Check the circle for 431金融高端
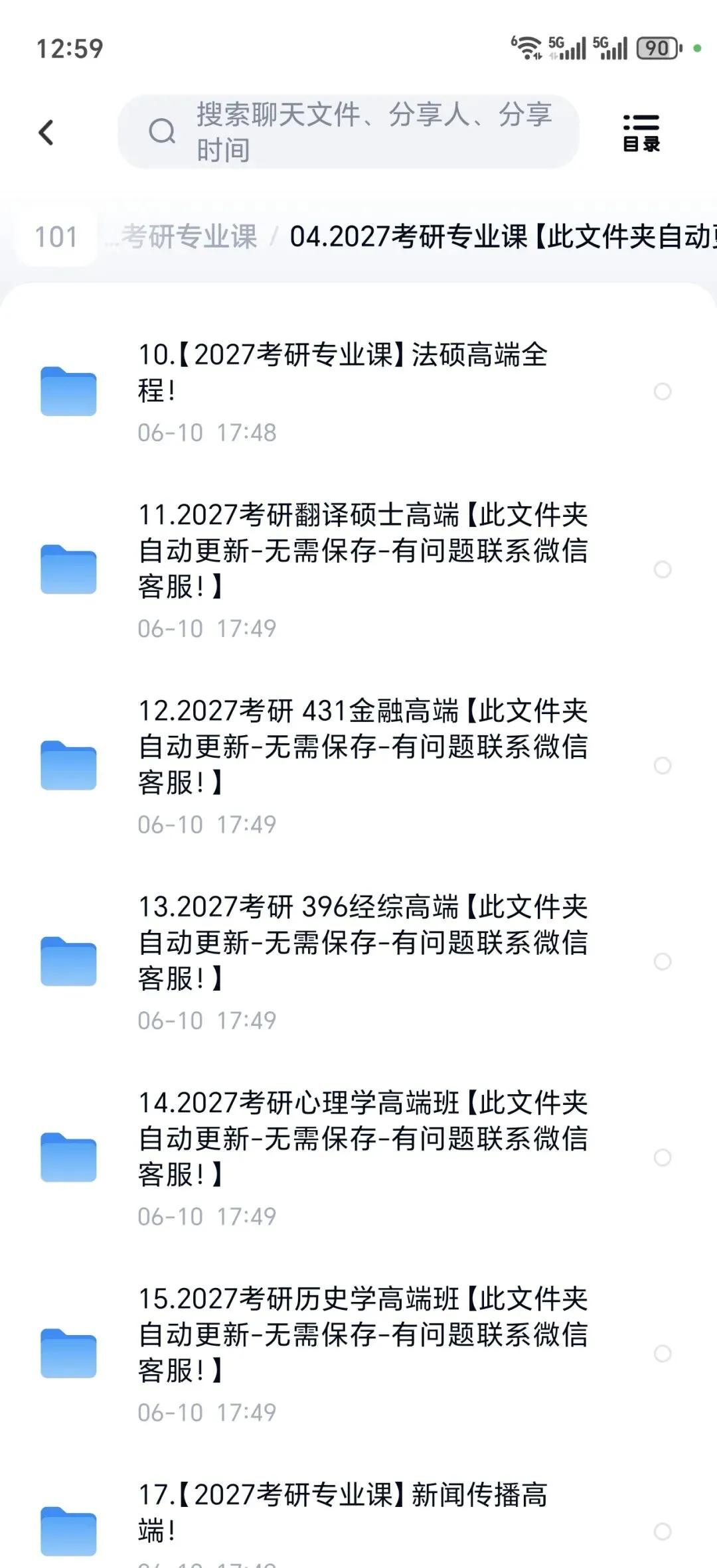This screenshot has width=717, height=1568. tap(663, 765)
